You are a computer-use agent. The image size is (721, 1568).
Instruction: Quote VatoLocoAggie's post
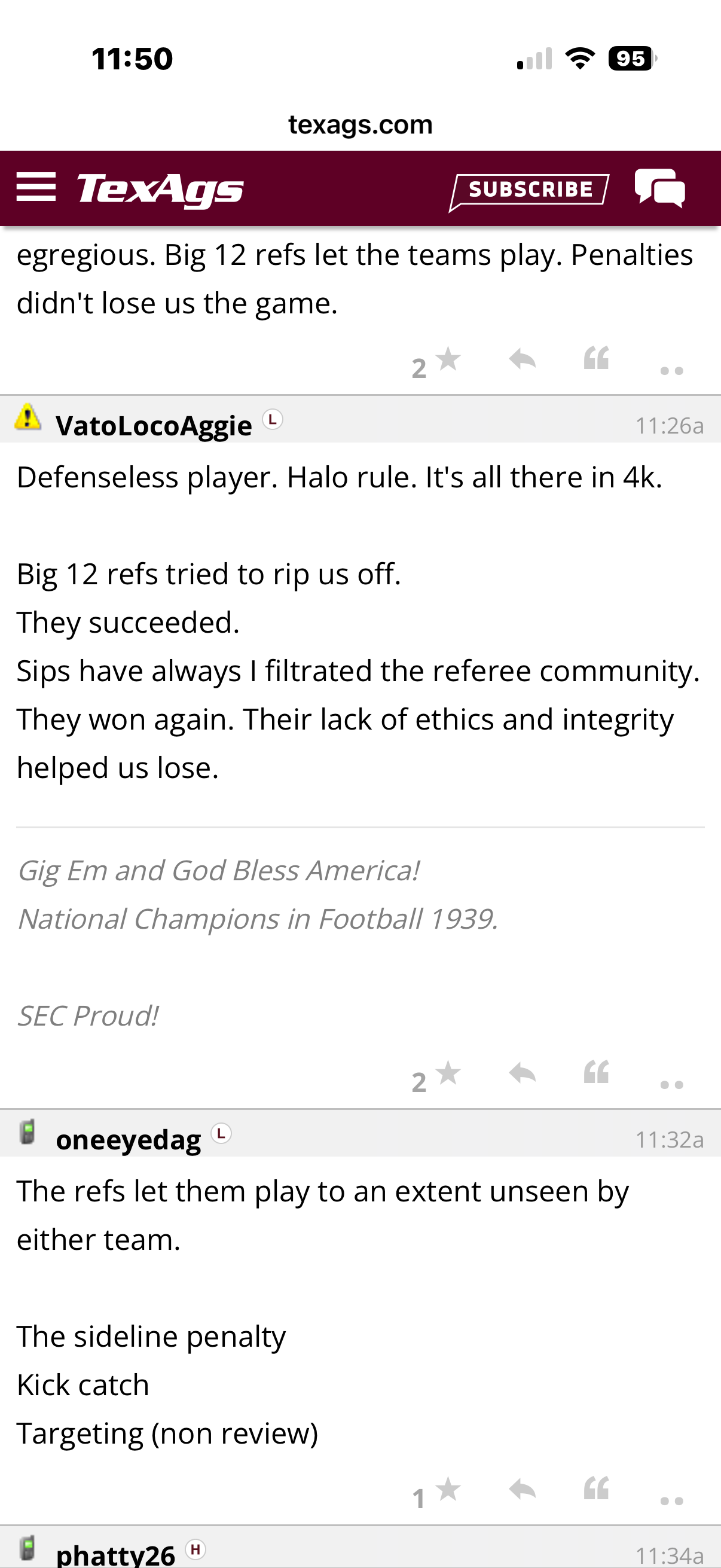(595, 1073)
